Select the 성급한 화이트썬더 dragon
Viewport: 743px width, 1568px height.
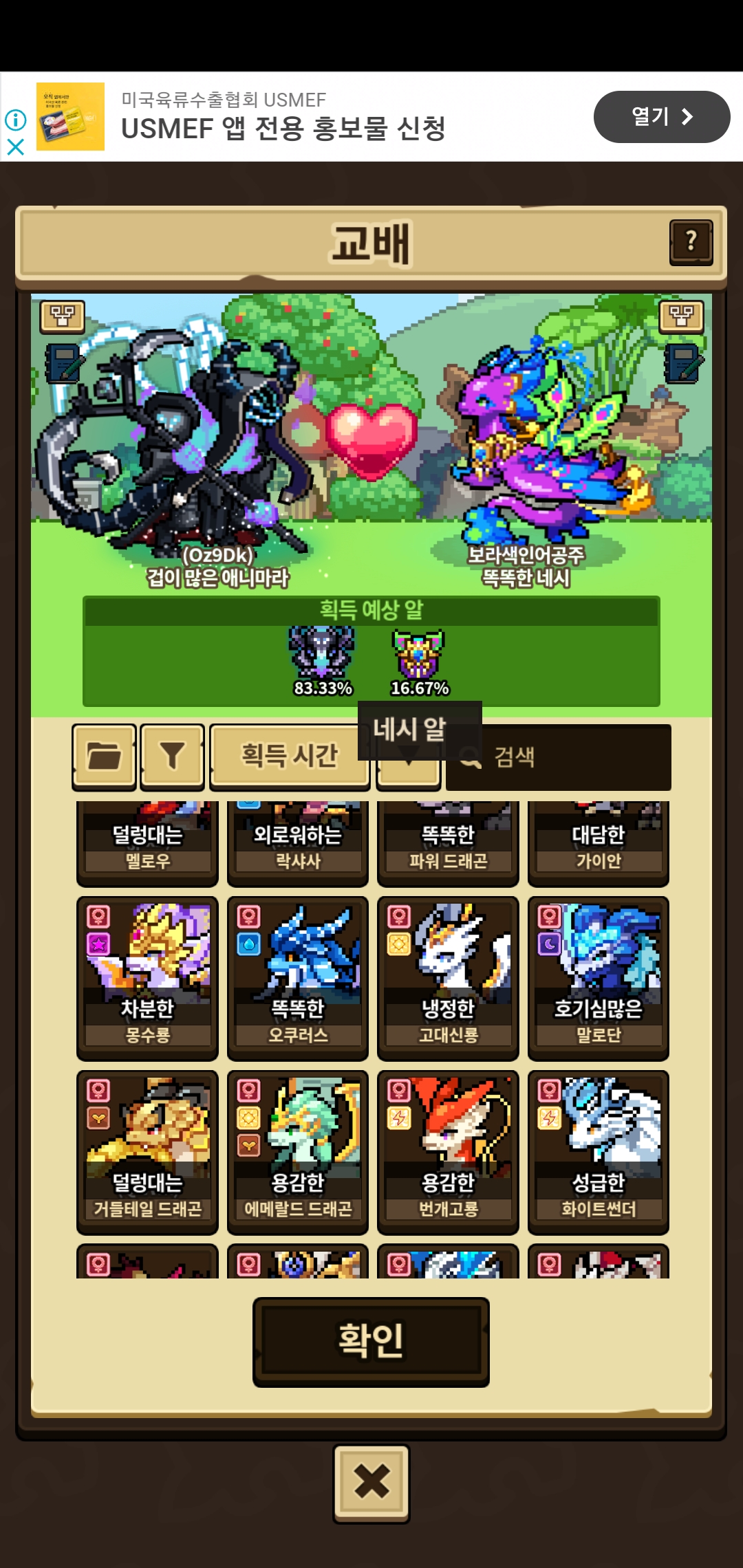(x=598, y=1152)
